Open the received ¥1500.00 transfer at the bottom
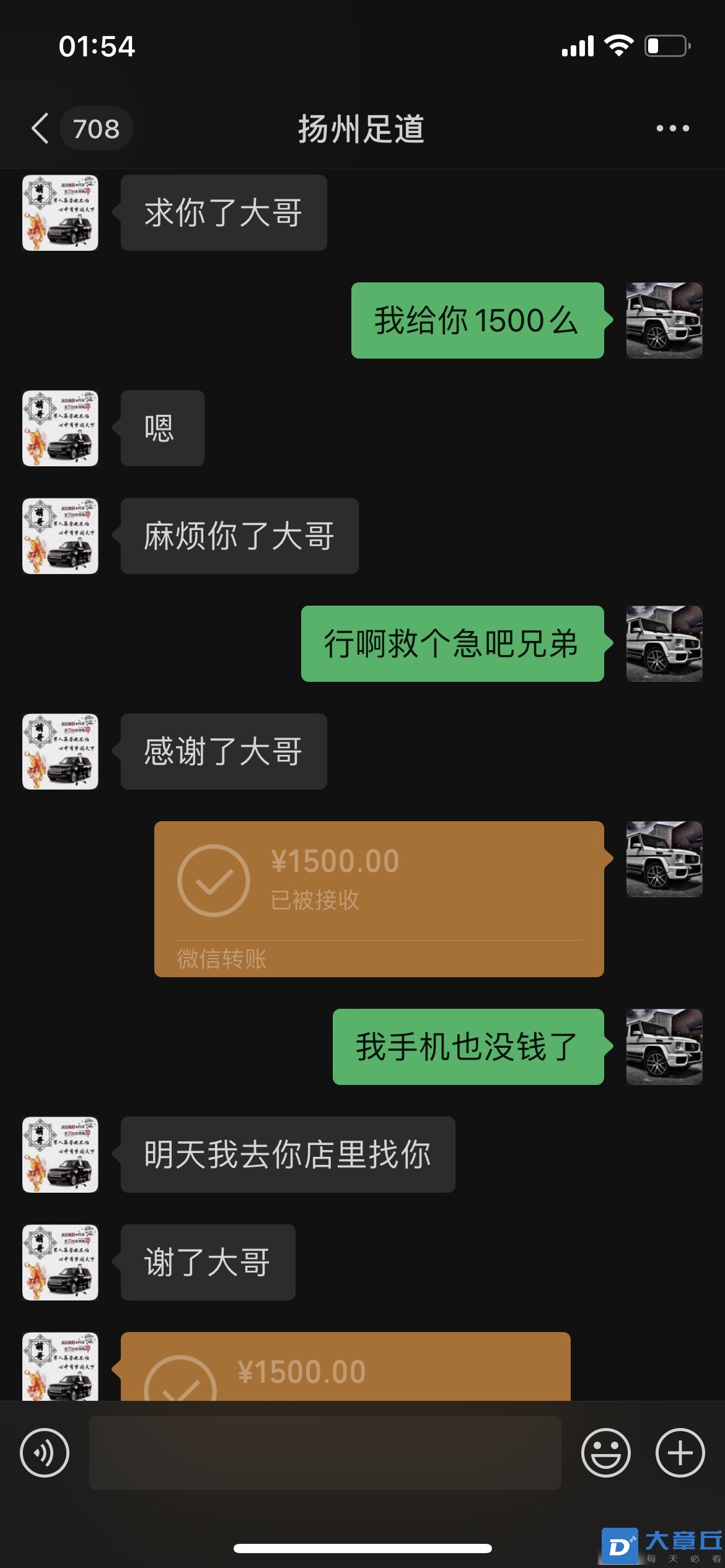 click(x=345, y=1370)
